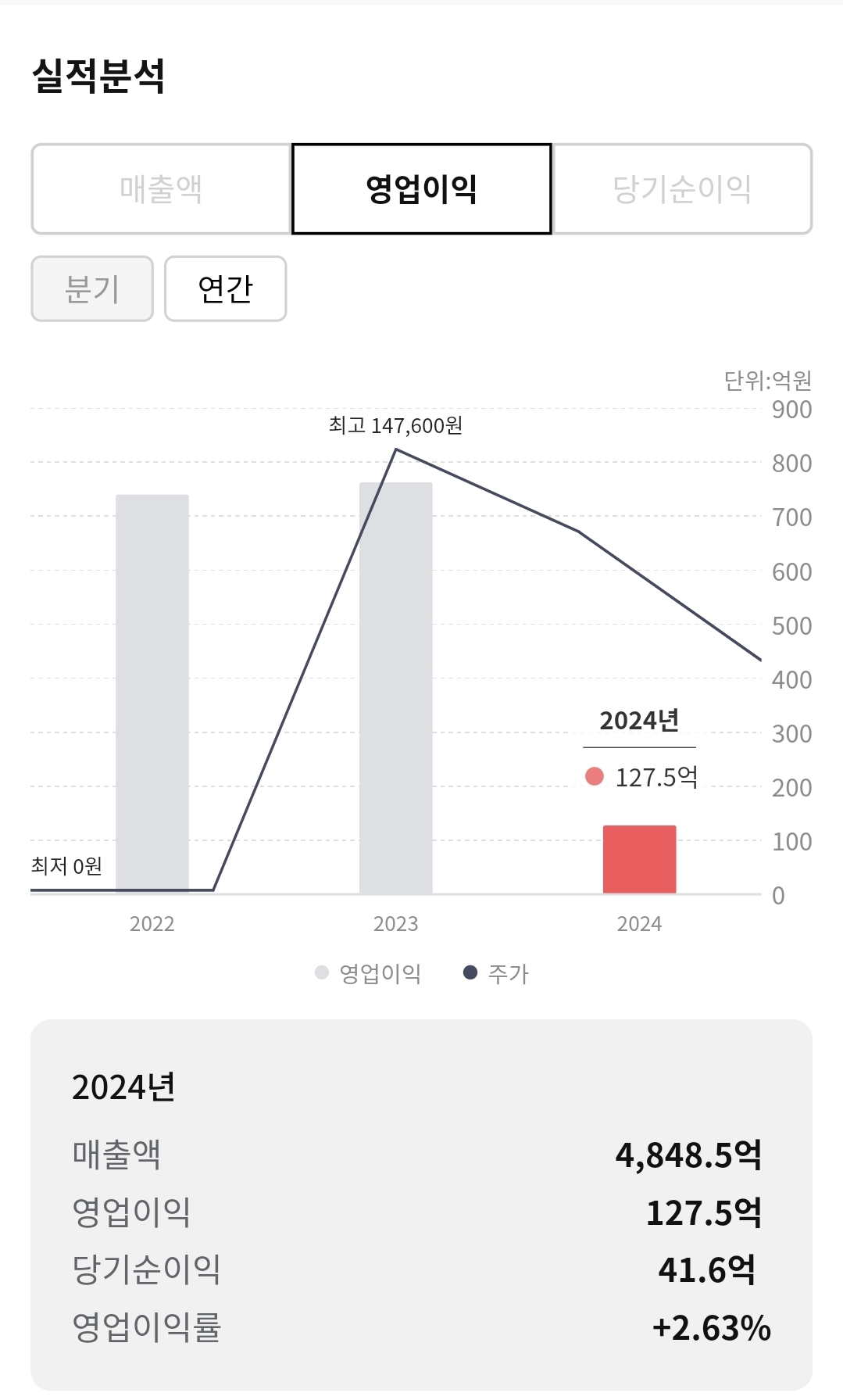Select the 영업이익 tab

point(422,189)
